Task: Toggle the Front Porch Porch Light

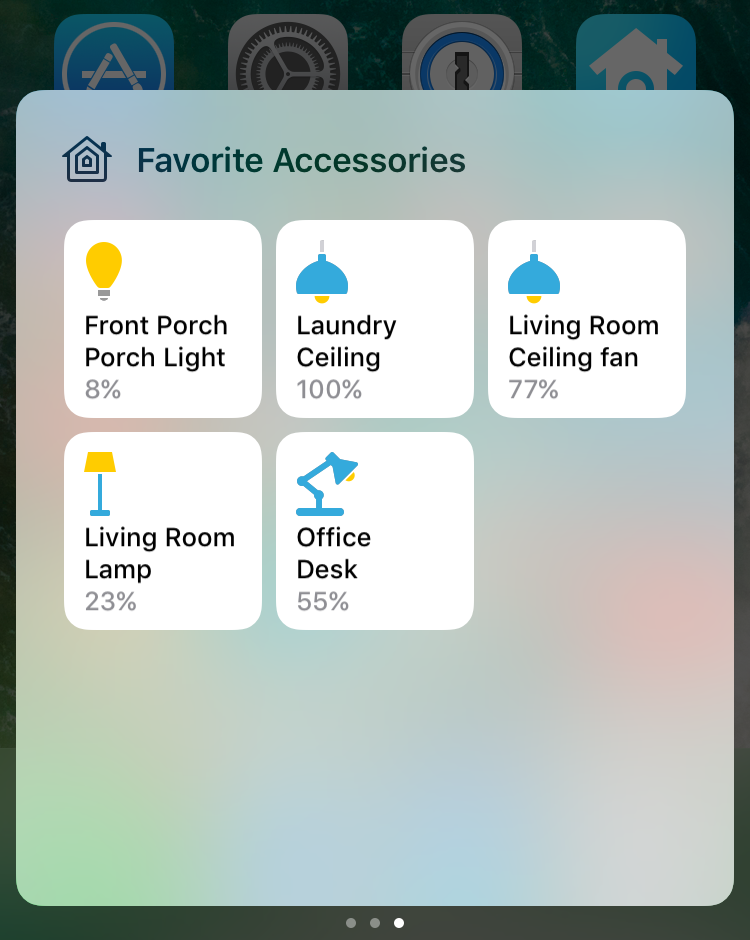Action: [163, 318]
